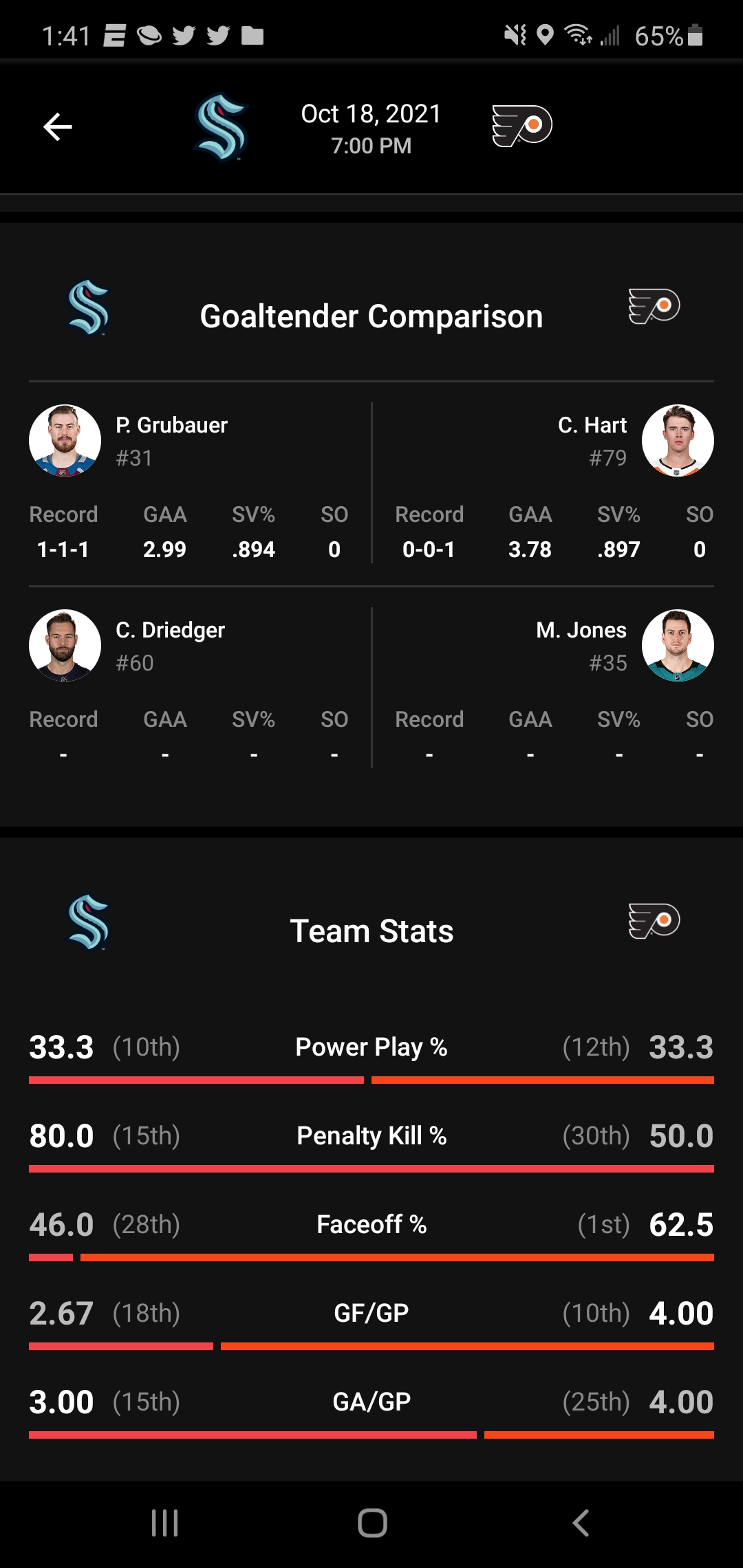This screenshot has width=743, height=1568.
Task: Go back using the header arrow
Action: click(x=58, y=127)
